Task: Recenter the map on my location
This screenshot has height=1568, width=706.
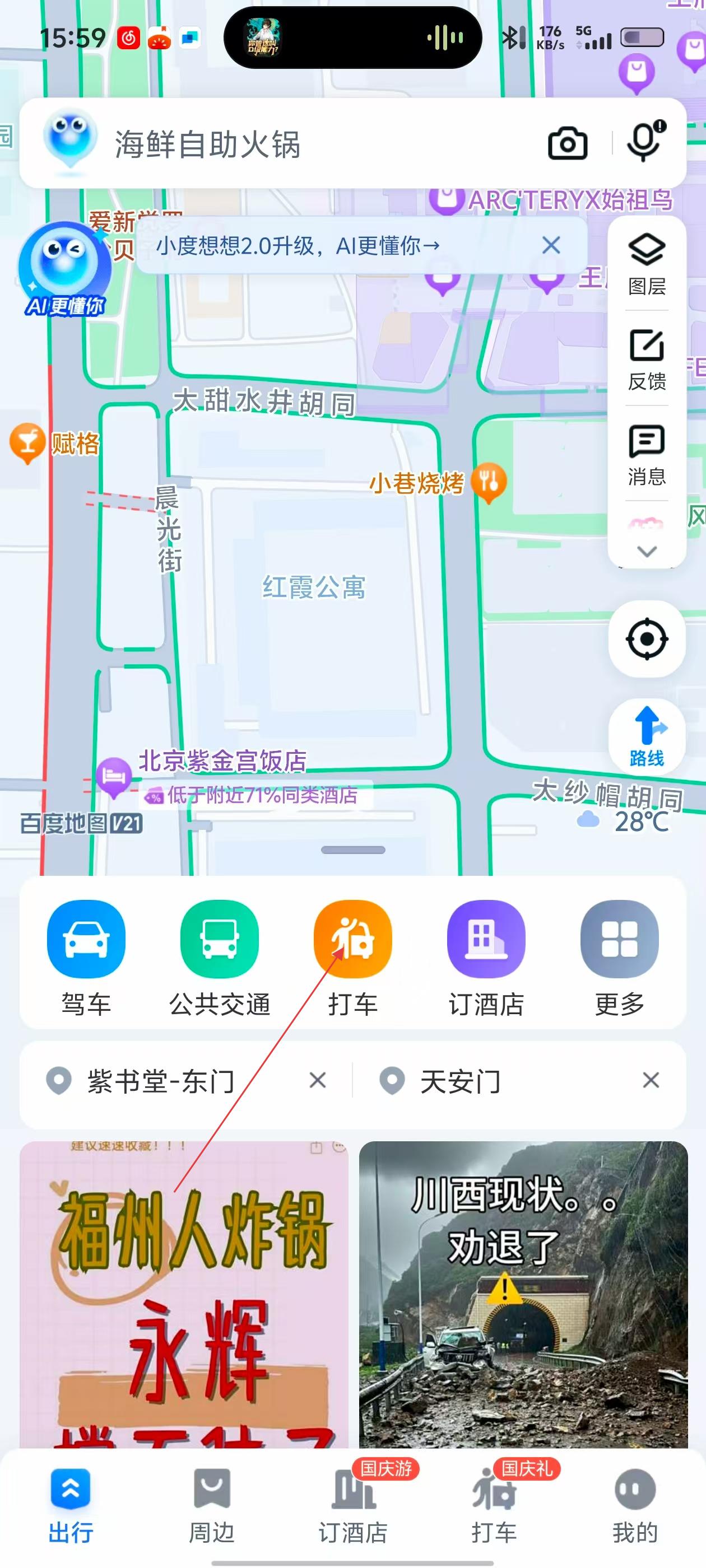Action: coord(646,639)
